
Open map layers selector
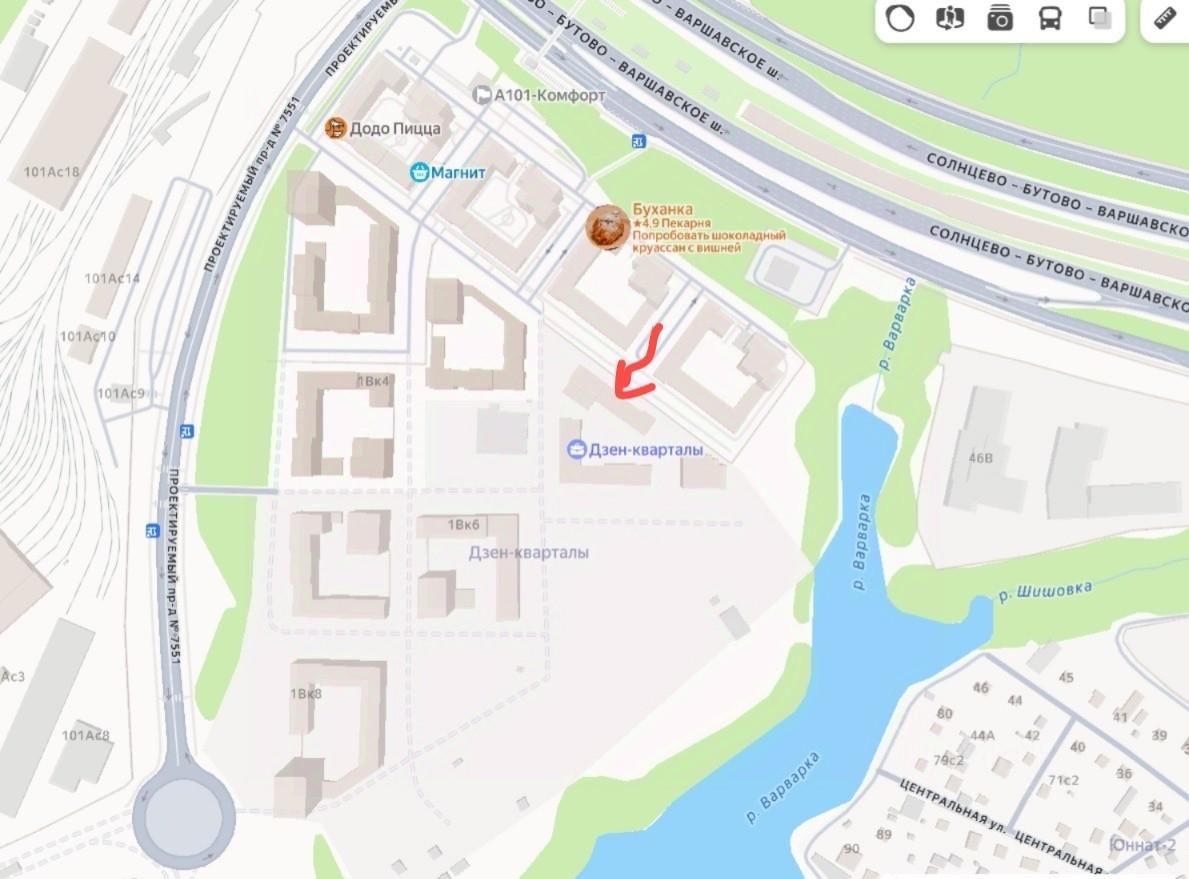tap(1100, 18)
